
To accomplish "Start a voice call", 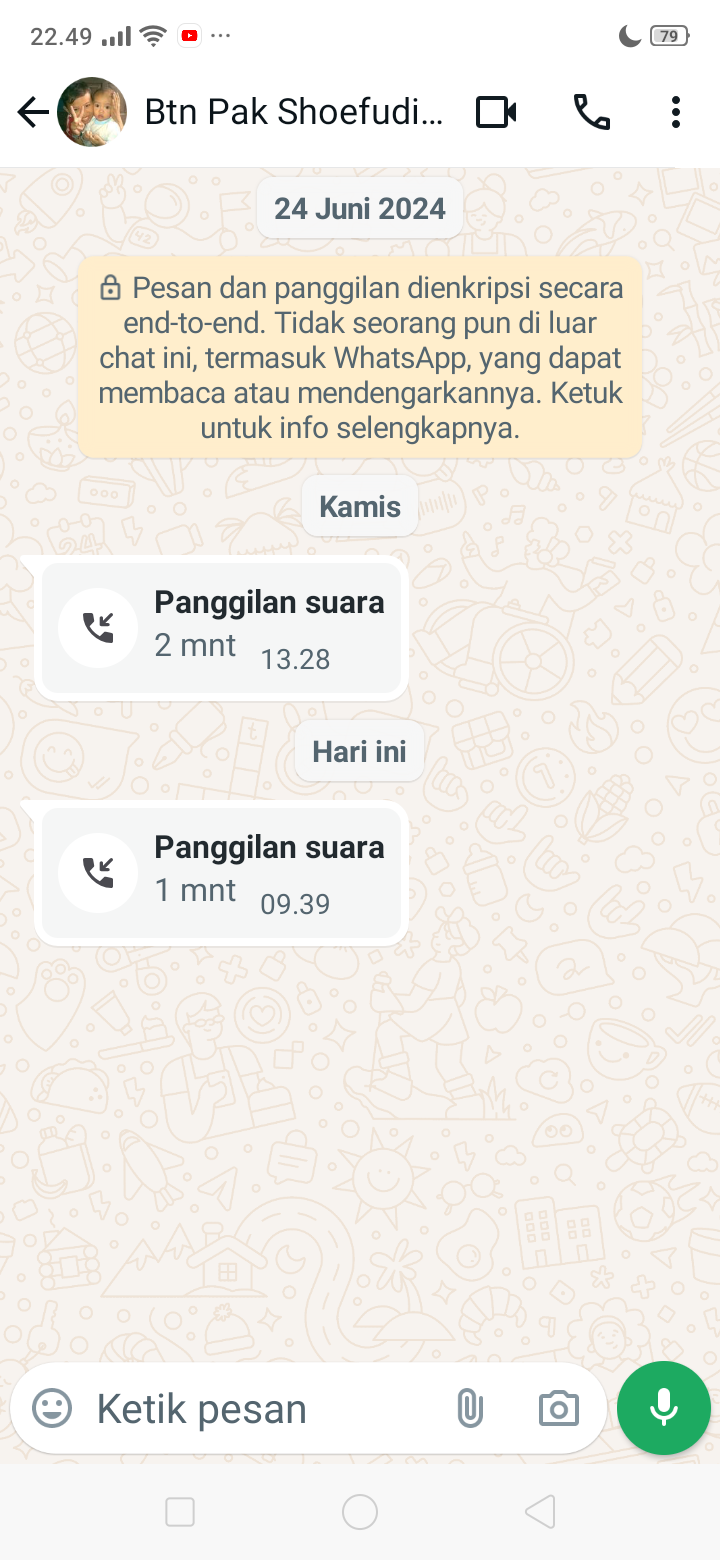I will pyautogui.click(x=591, y=112).
